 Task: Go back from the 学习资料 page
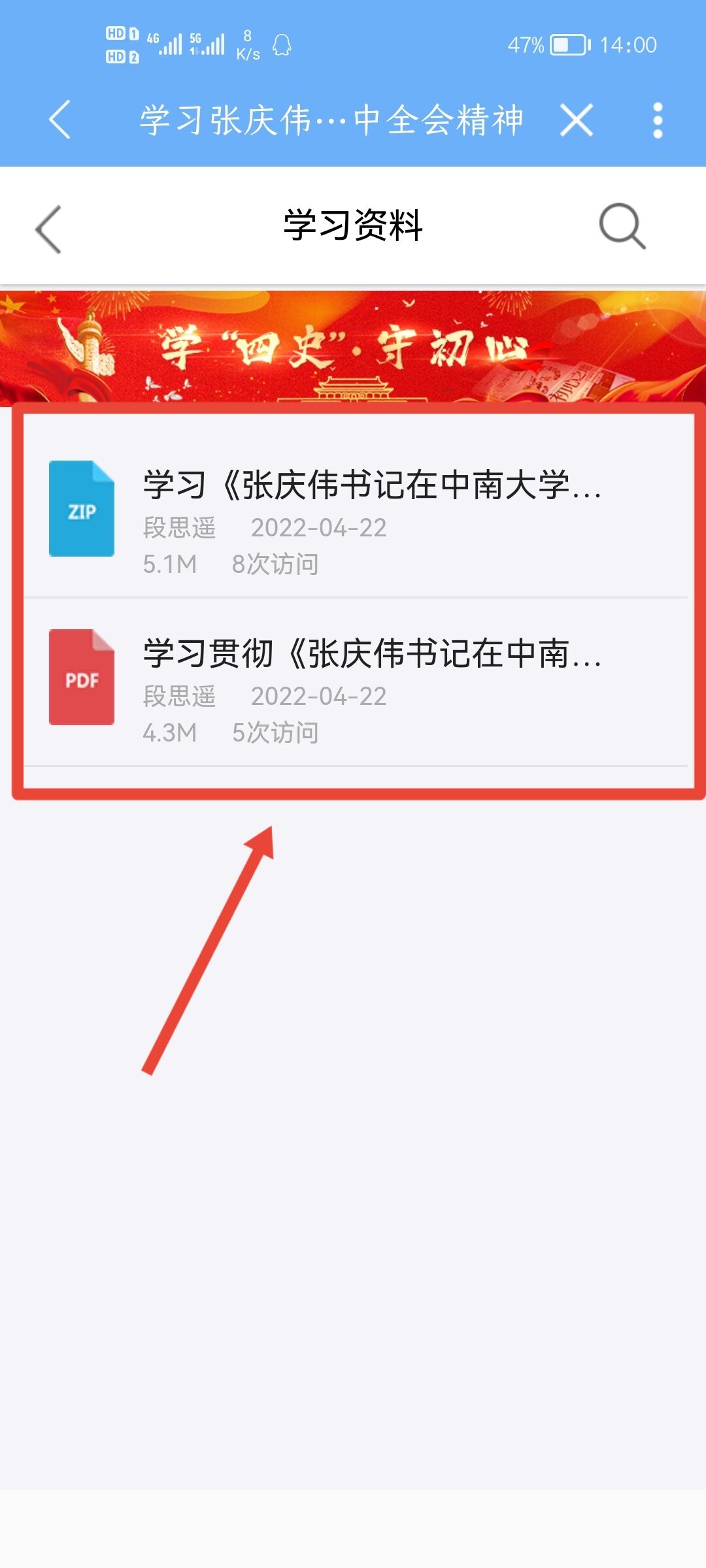coord(48,229)
